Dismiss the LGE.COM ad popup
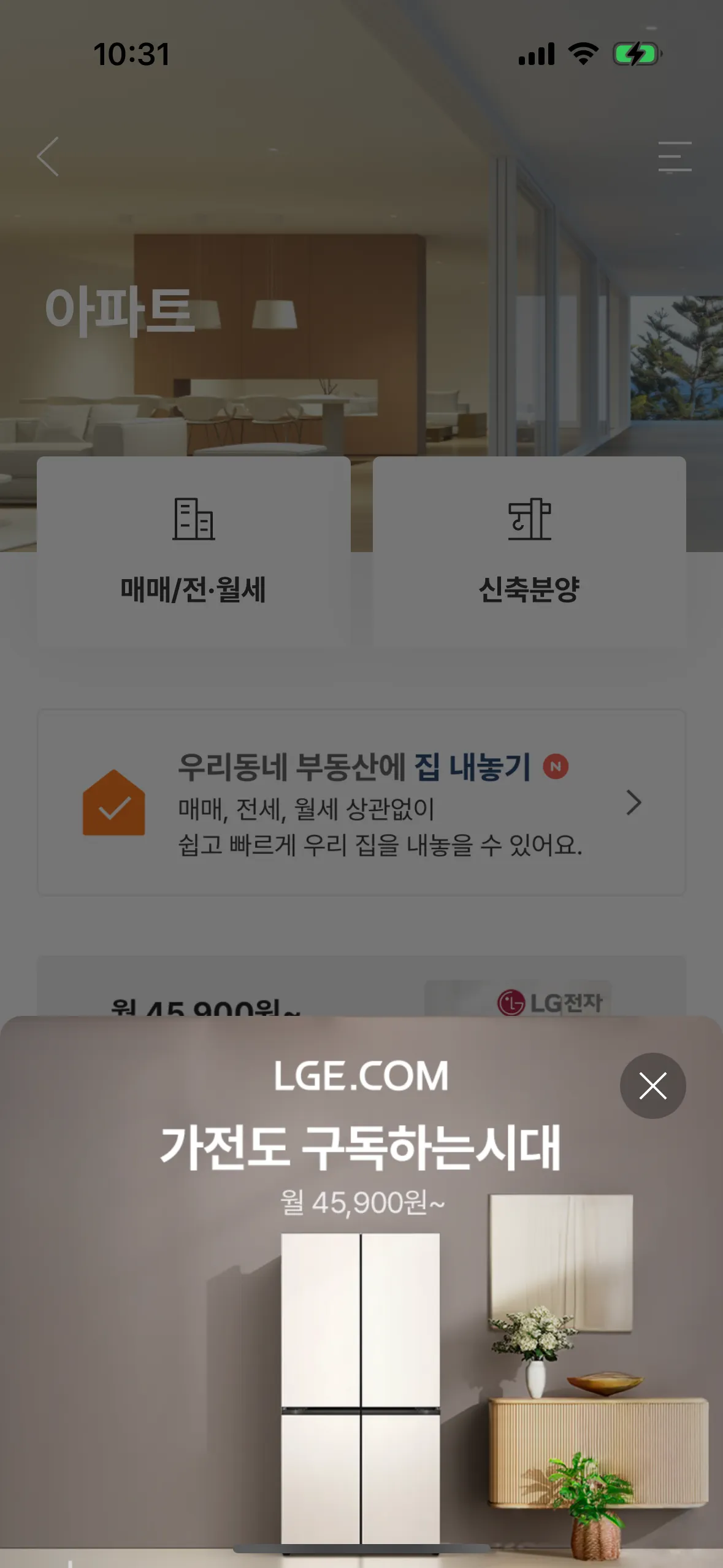This screenshot has width=723, height=1568. coord(652,1086)
